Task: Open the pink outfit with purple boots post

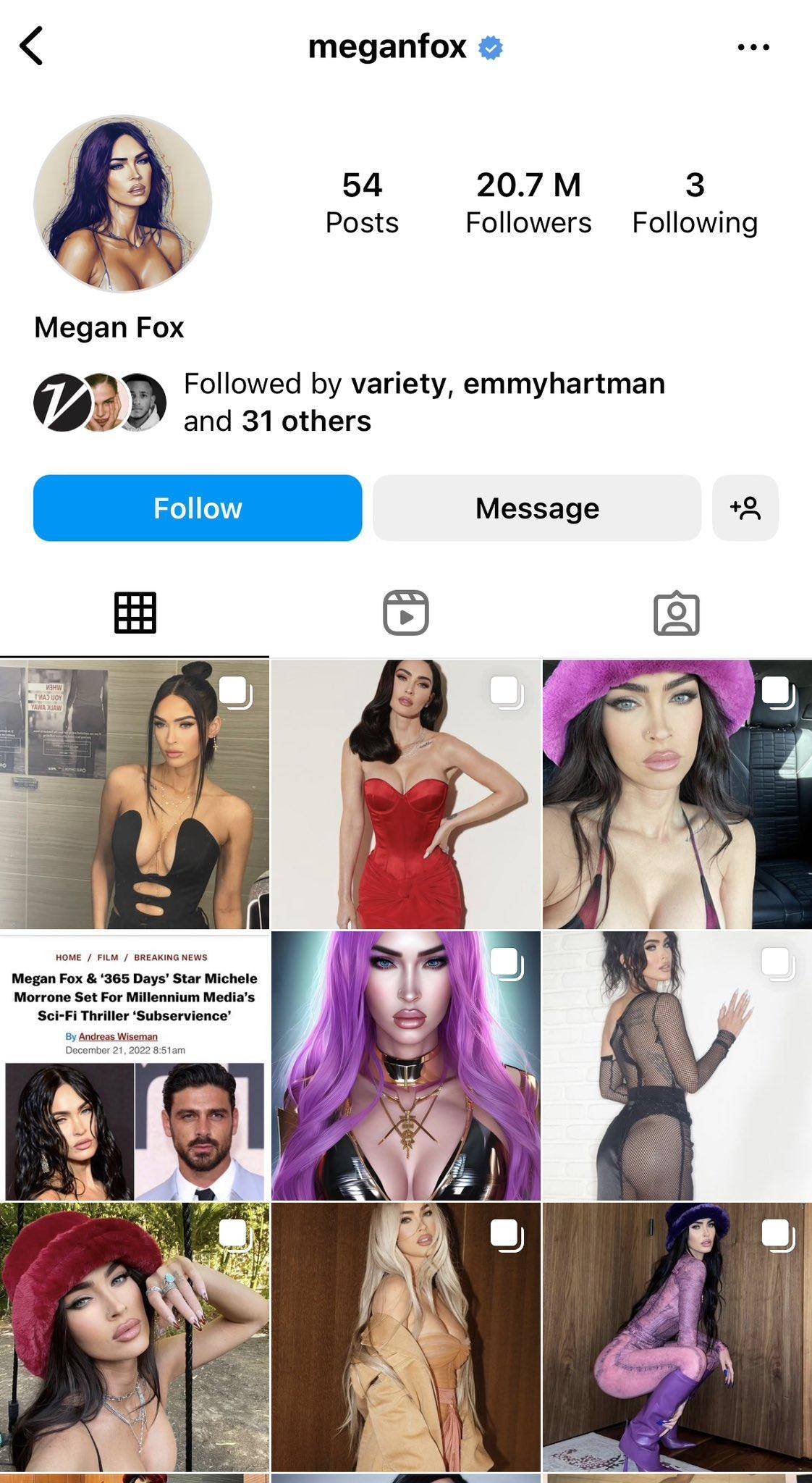Action: 677,1337
